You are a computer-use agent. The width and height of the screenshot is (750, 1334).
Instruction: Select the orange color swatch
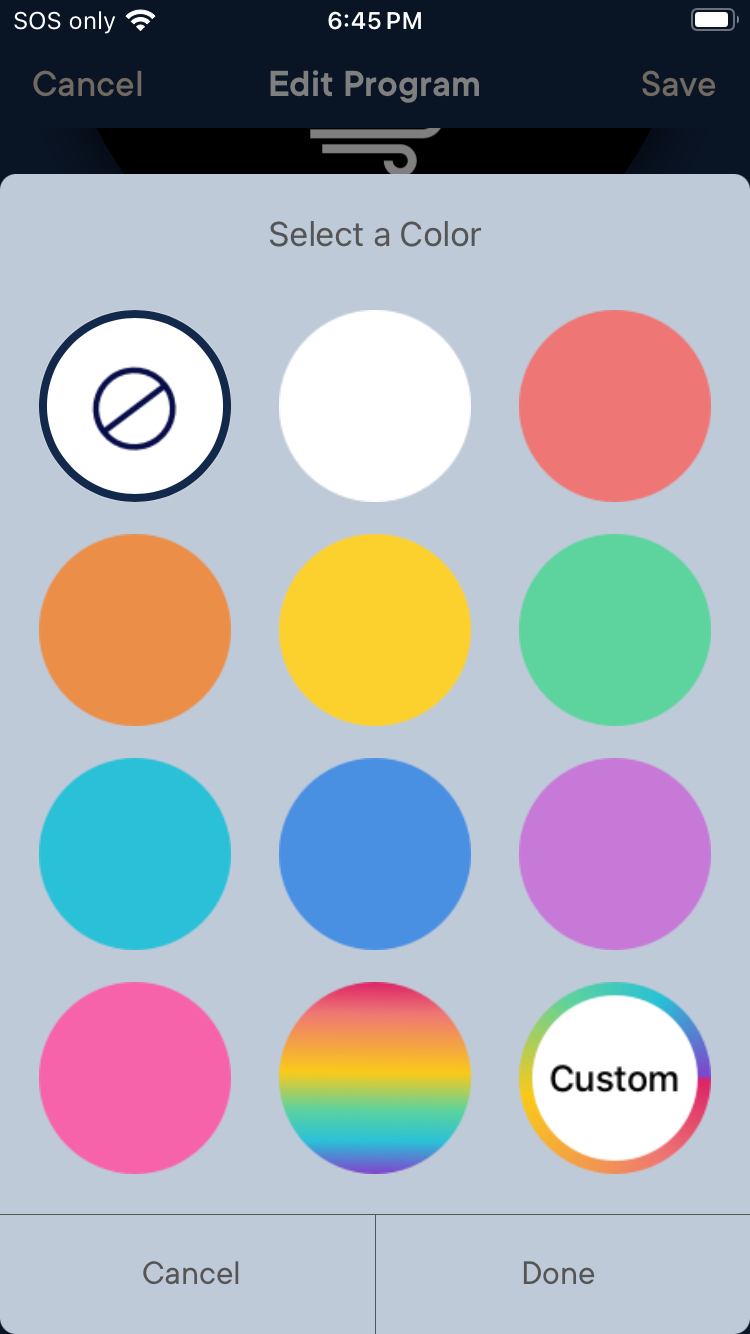pos(135,630)
